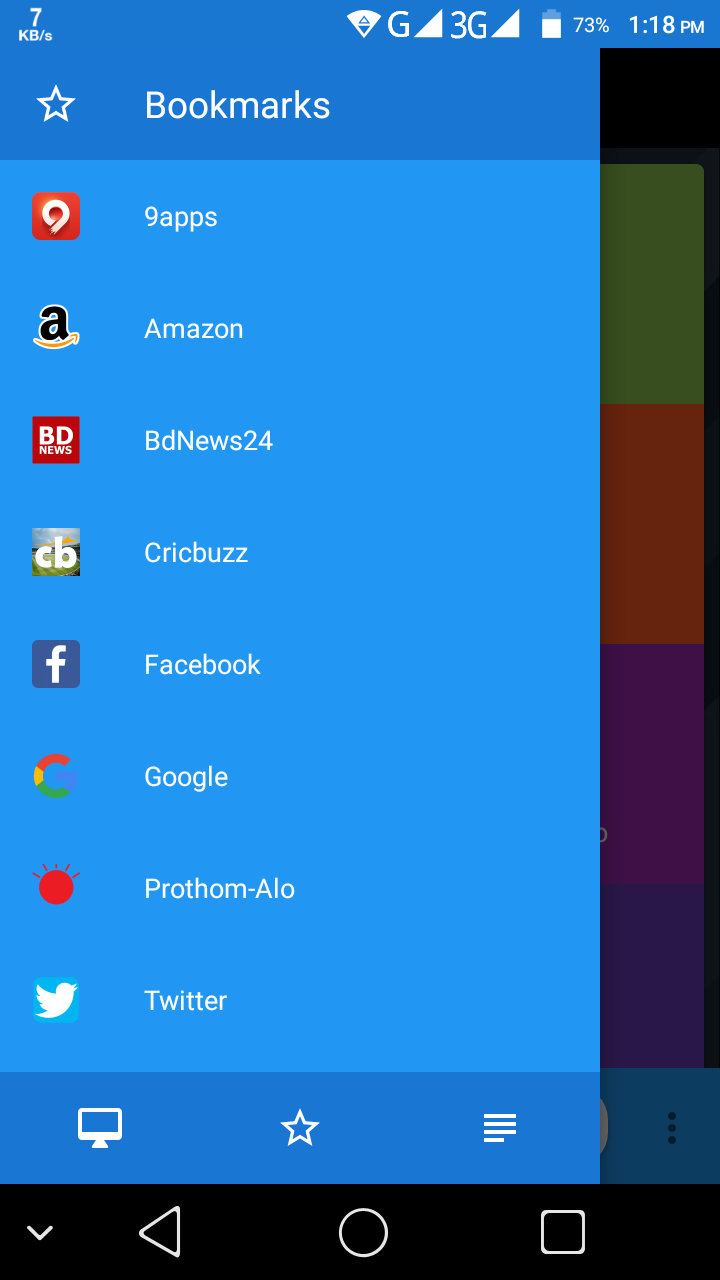Open the three-dot overflow menu

coord(671,1127)
